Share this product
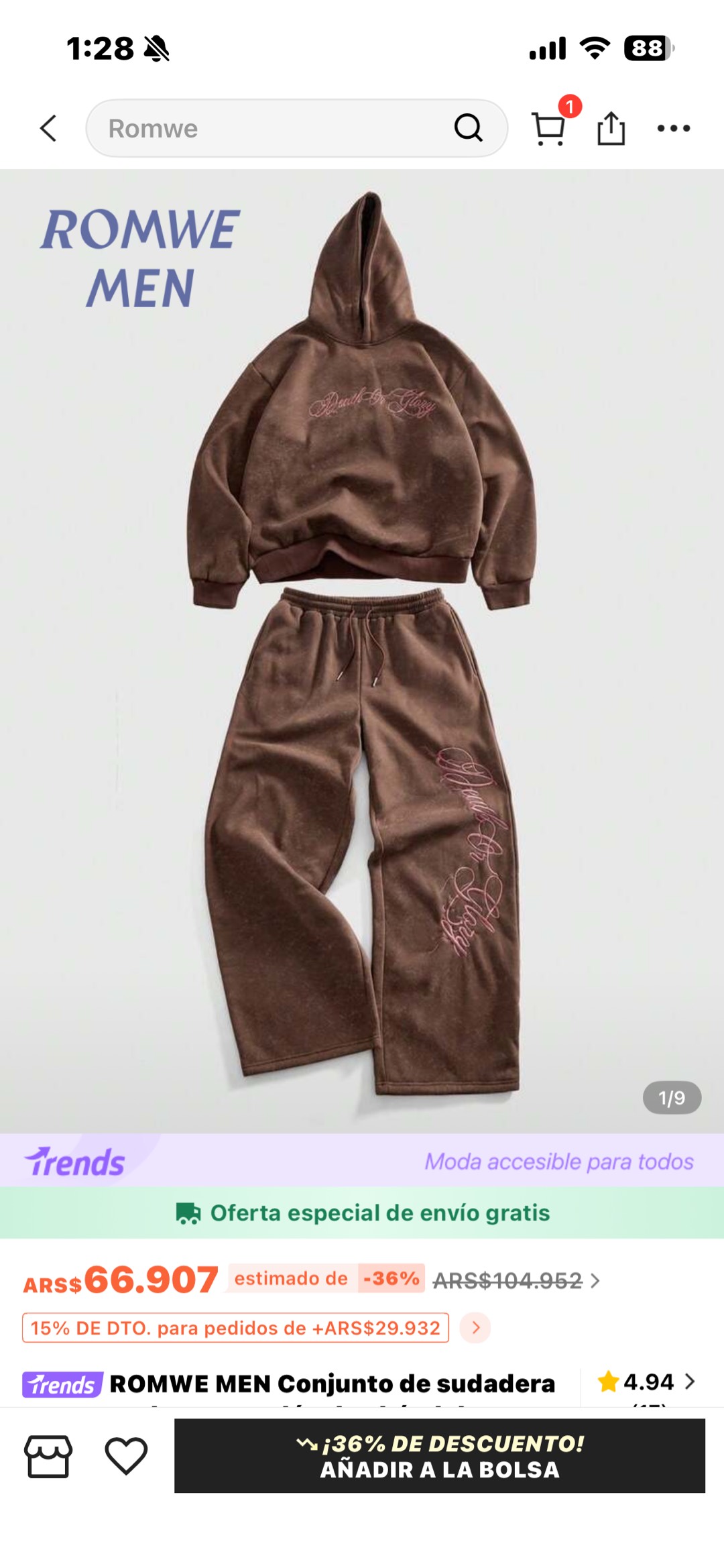 click(611, 128)
